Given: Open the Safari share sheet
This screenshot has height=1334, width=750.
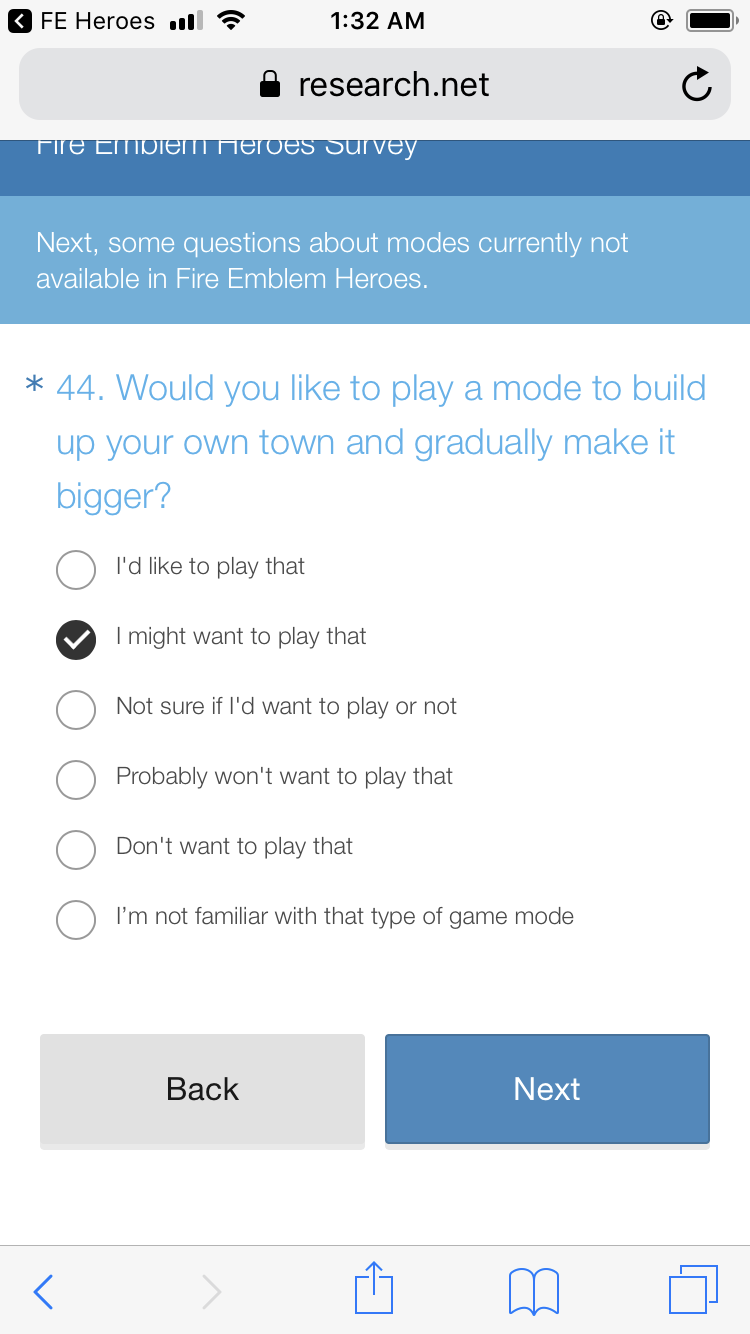Looking at the screenshot, I should [x=374, y=1290].
